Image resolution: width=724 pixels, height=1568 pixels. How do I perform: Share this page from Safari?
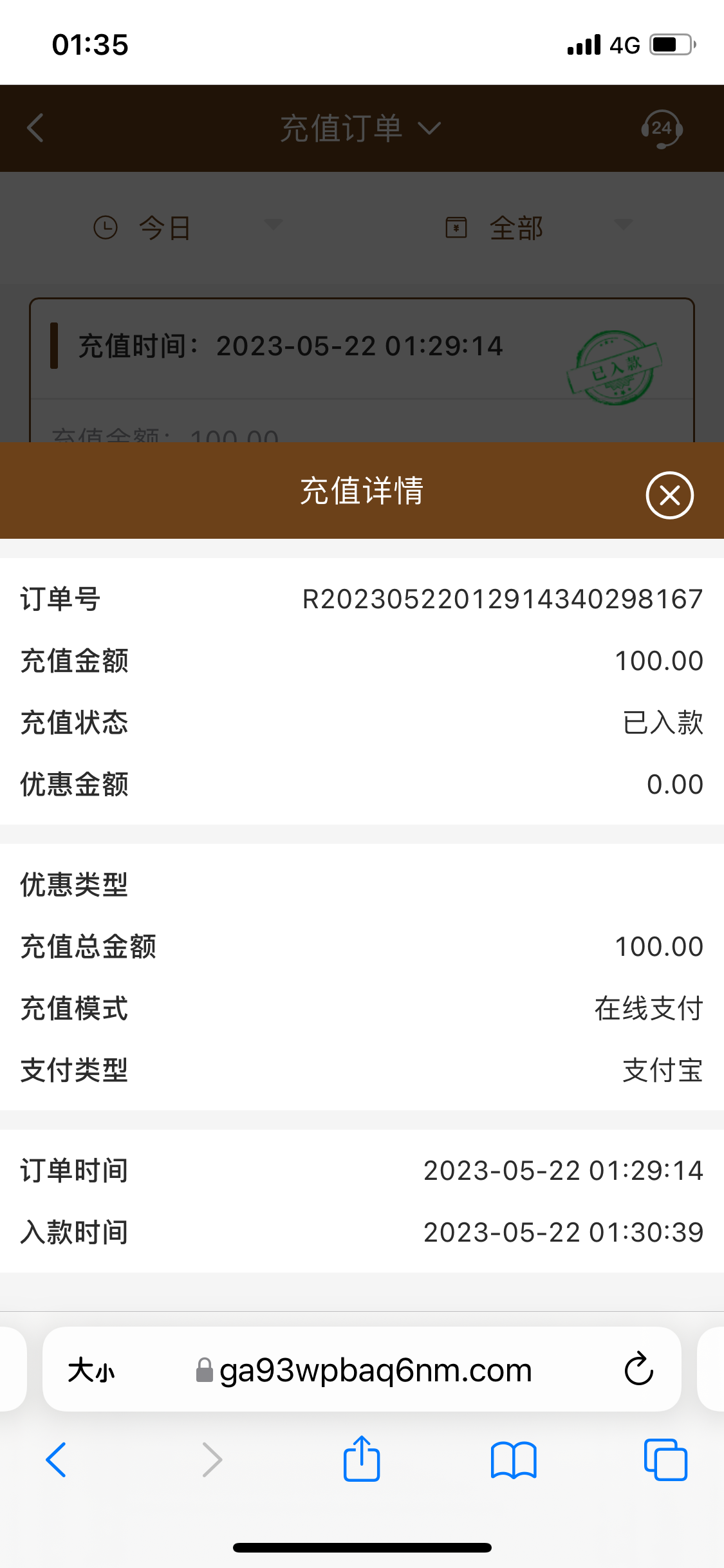click(362, 1459)
